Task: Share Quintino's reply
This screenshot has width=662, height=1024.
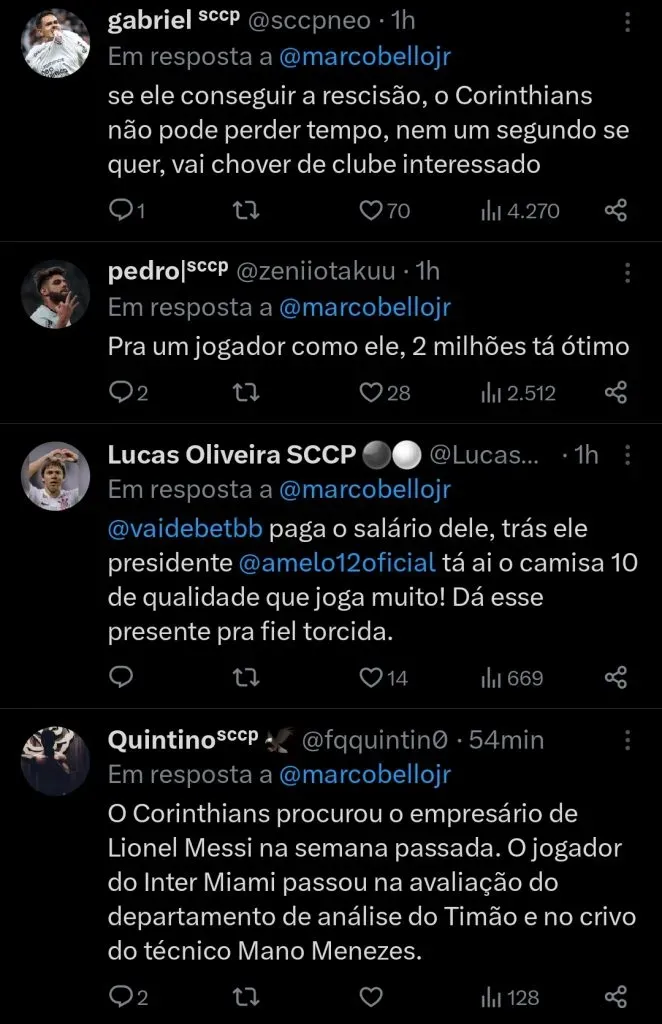Action: pyautogui.click(x=616, y=996)
